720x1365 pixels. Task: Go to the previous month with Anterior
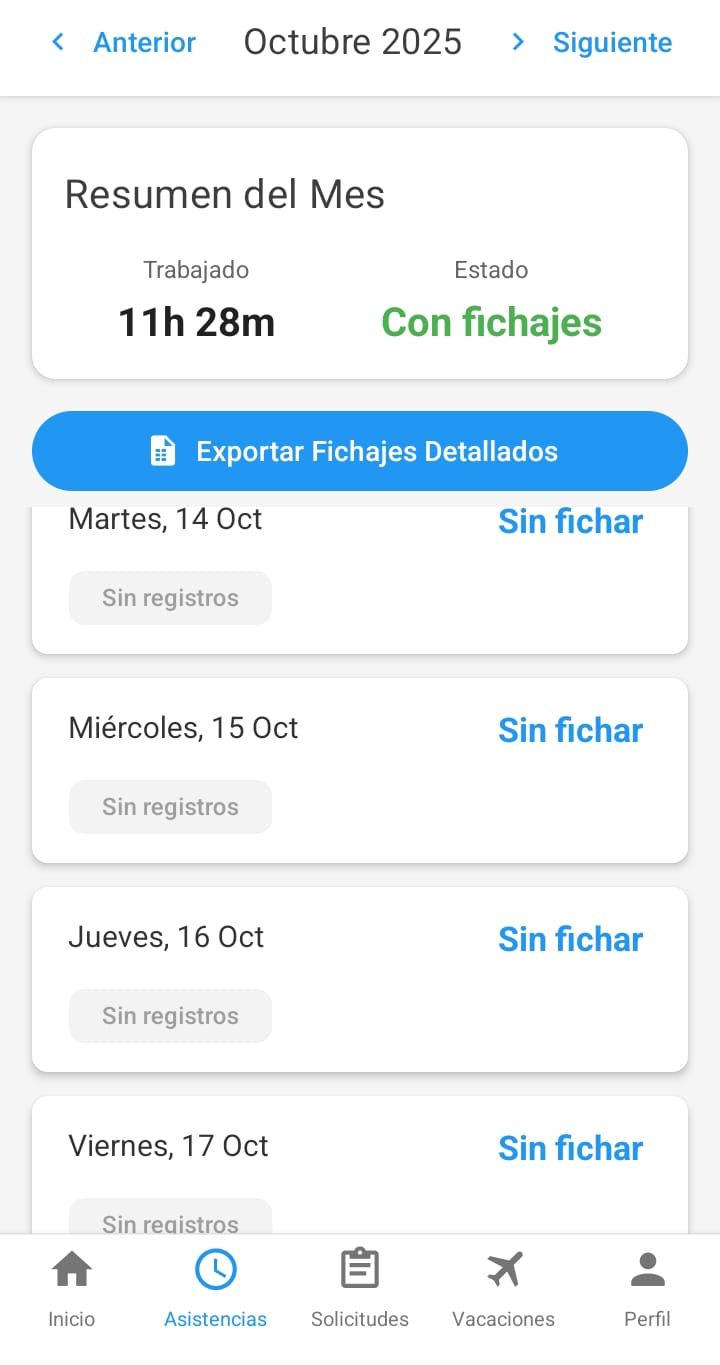coord(124,43)
